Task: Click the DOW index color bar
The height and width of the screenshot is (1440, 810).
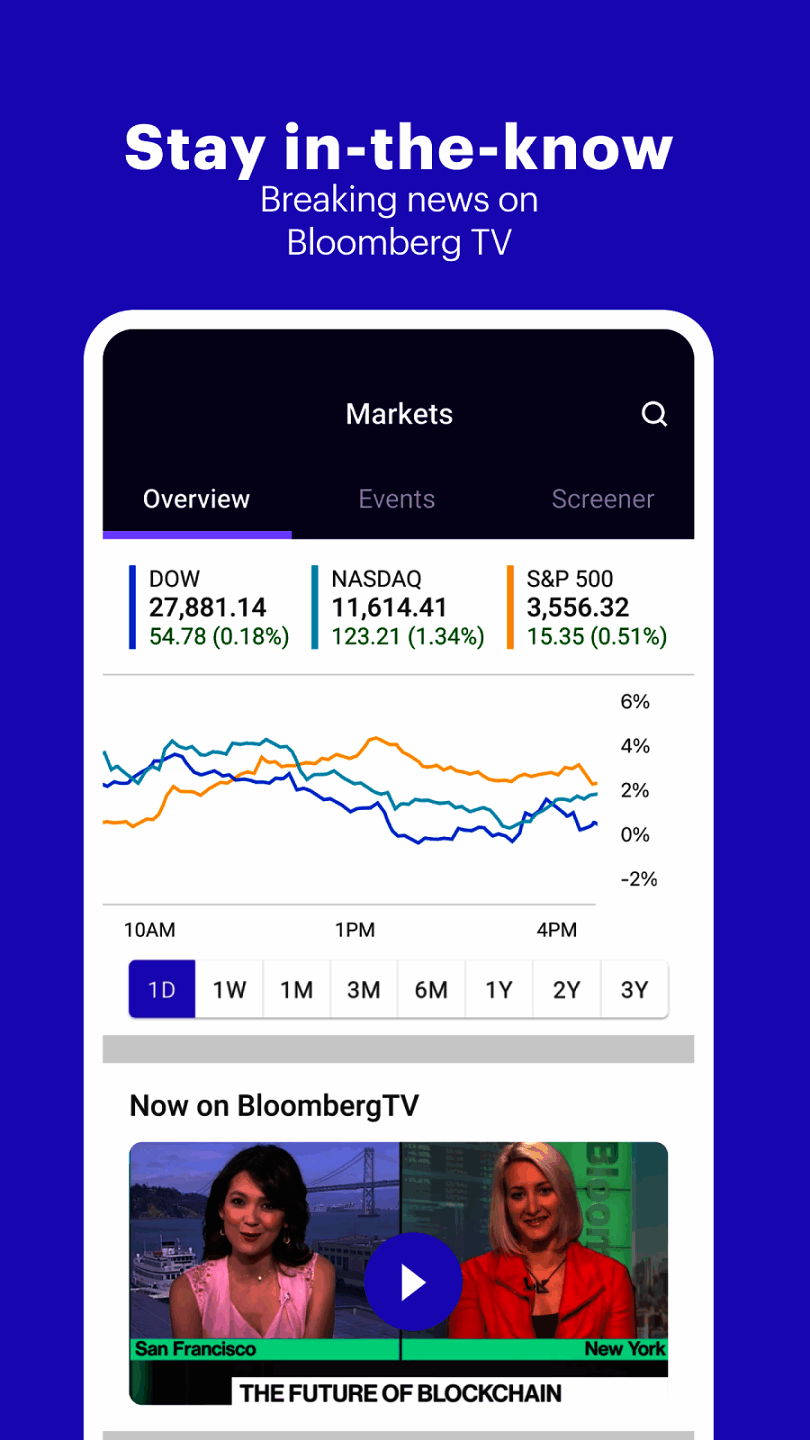Action: pos(131,605)
